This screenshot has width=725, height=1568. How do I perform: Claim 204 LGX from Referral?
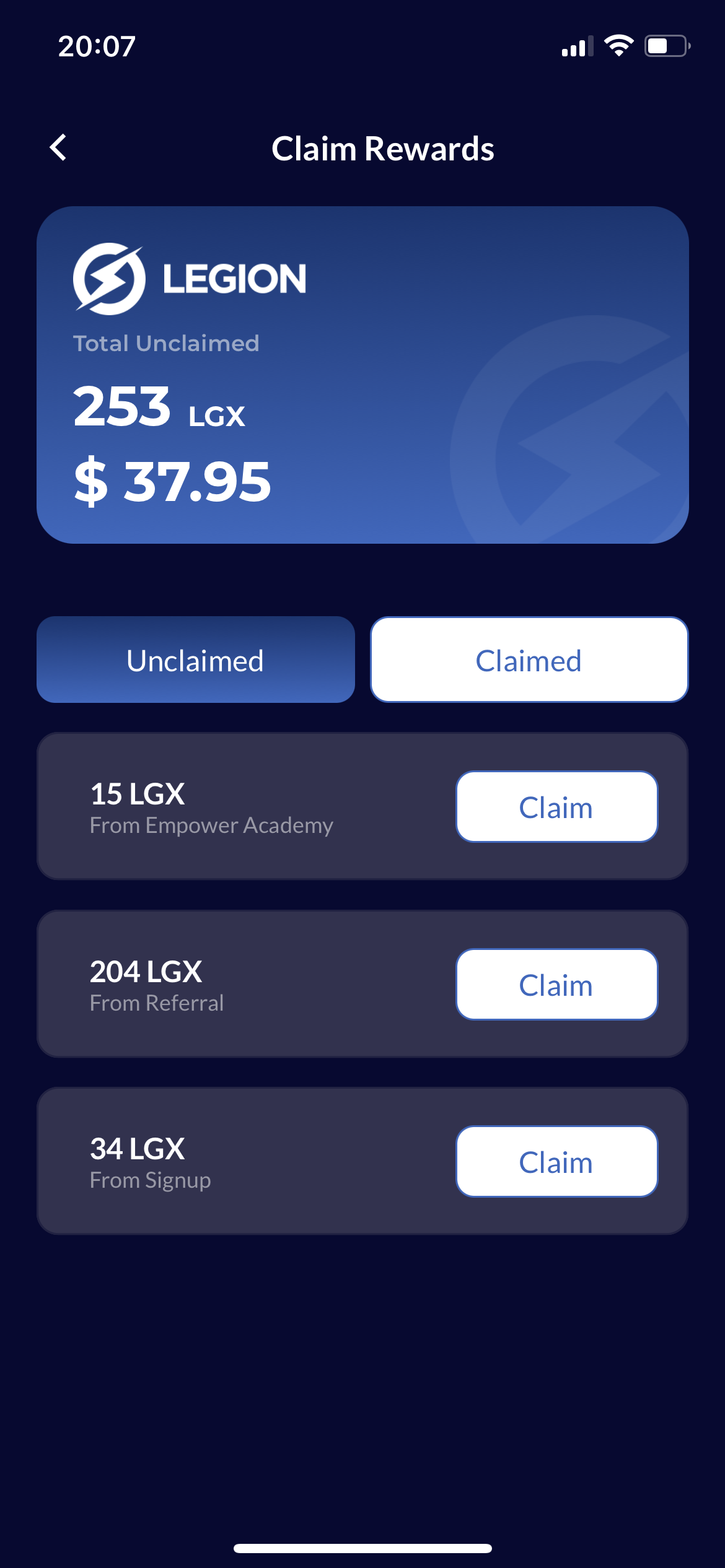pos(556,985)
